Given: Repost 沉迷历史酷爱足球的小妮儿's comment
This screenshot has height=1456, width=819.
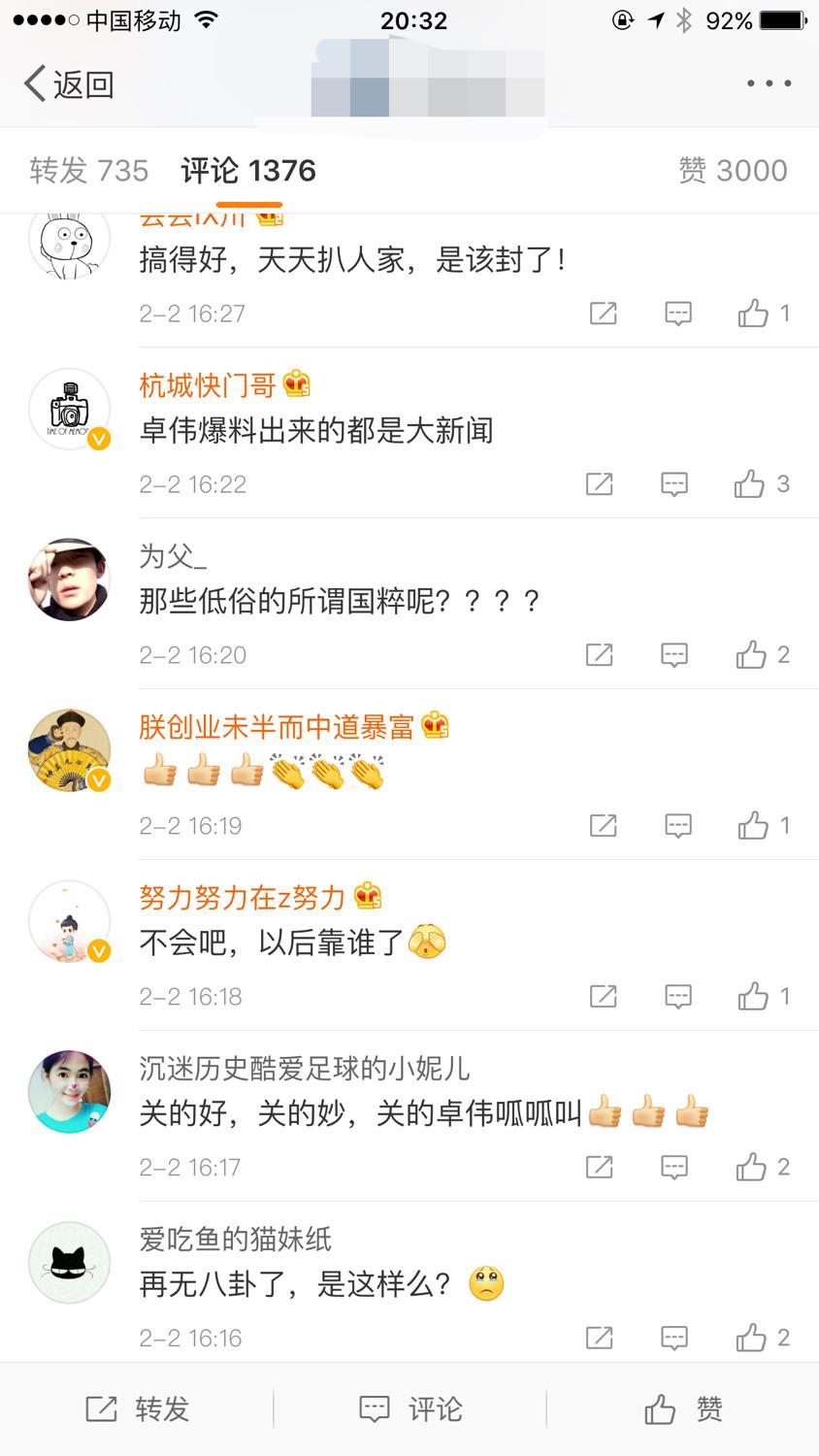Looking at the screenshot, I should coord(600,1168).
